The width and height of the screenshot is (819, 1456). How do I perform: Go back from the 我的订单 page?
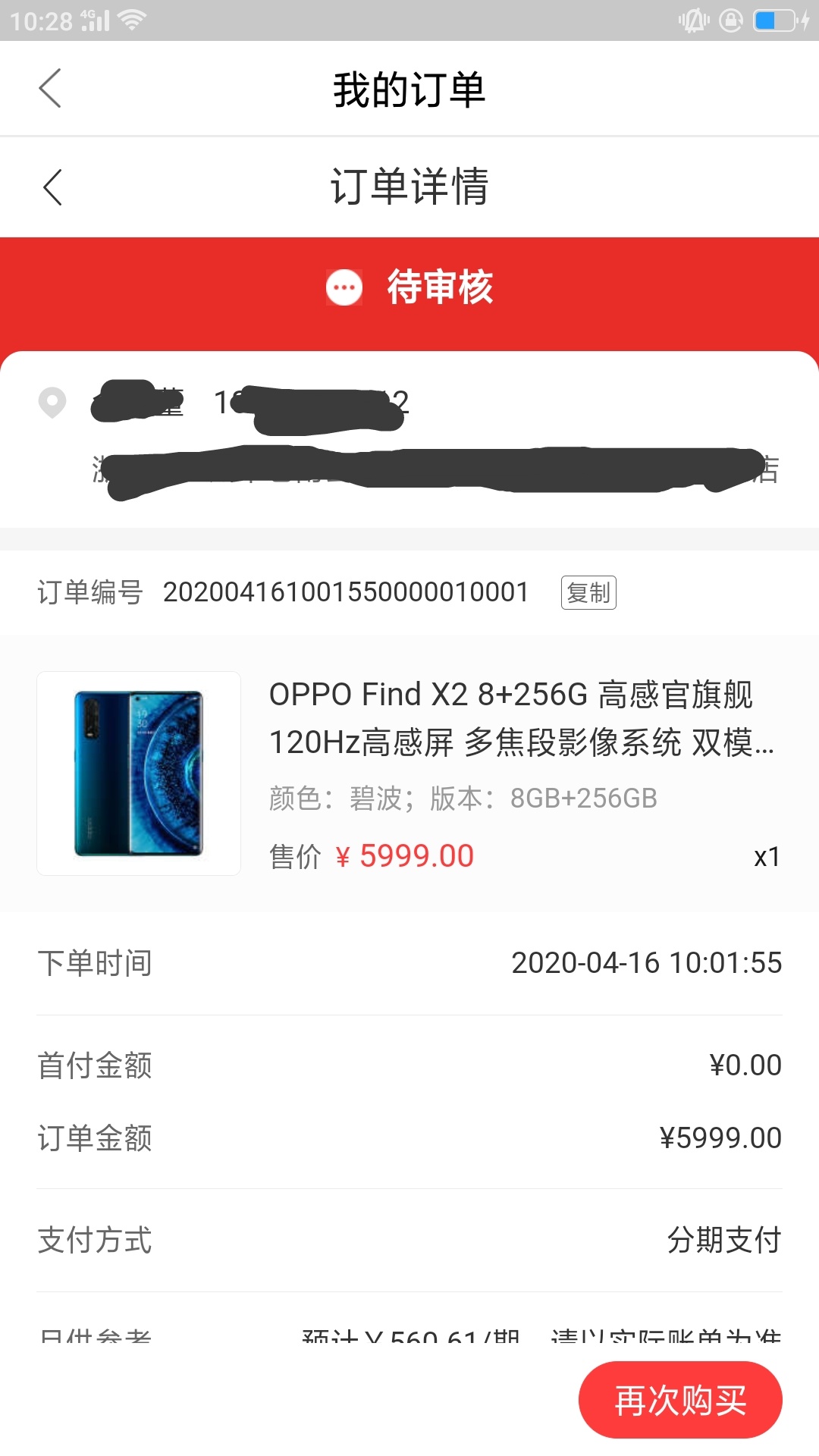pyautogui.click(x=50, y=89)
